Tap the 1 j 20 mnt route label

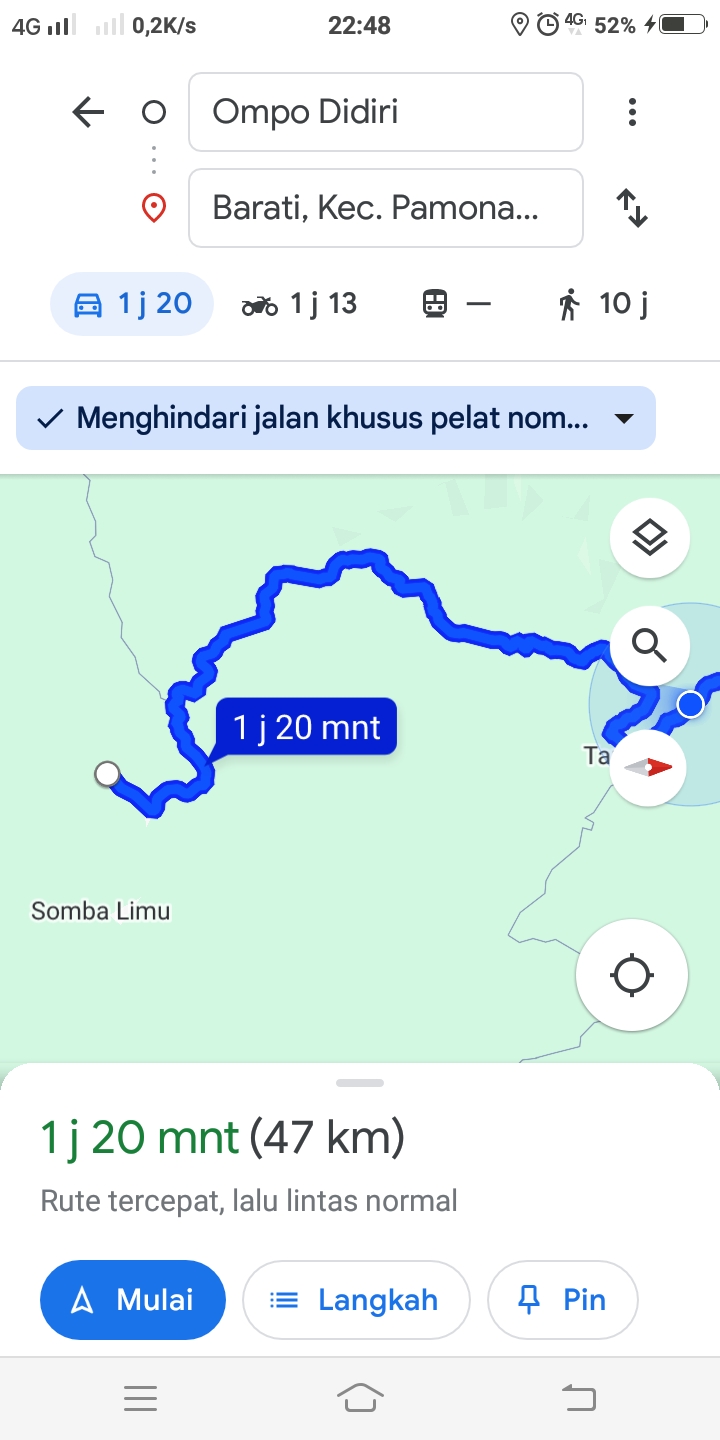pos(306,727)
